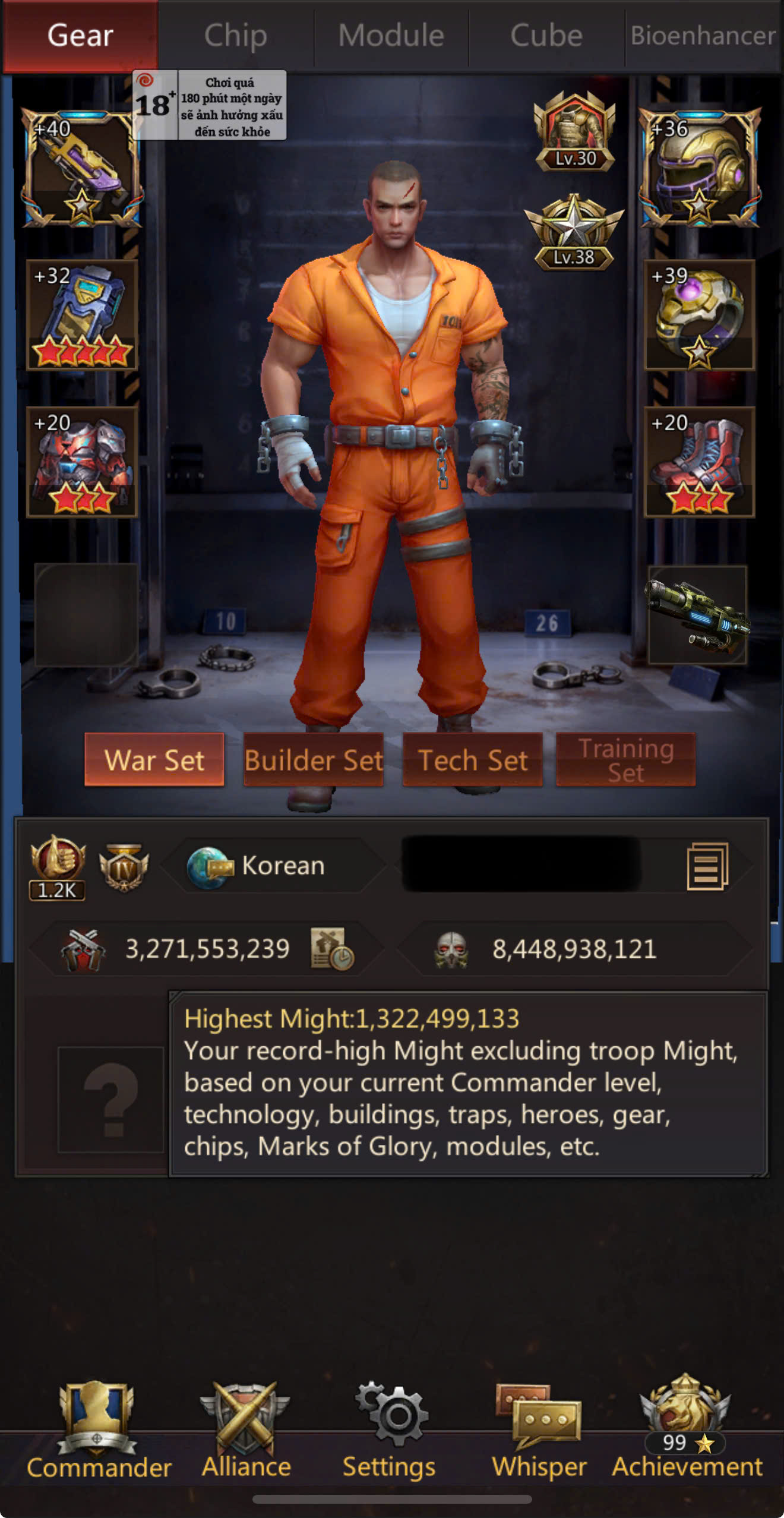Select the War Set loadout
This screenshot has width=784, height=1518.
point(154,760)
